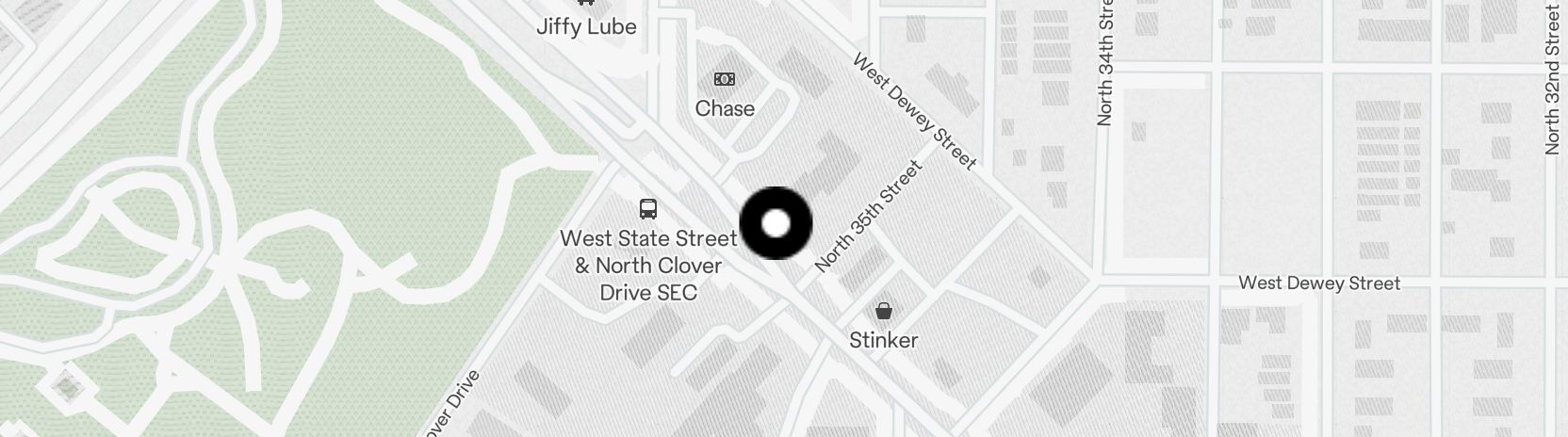Select the Chase bank marker
This screenshot has height=437, width=1568.
(x=725, y=79)
